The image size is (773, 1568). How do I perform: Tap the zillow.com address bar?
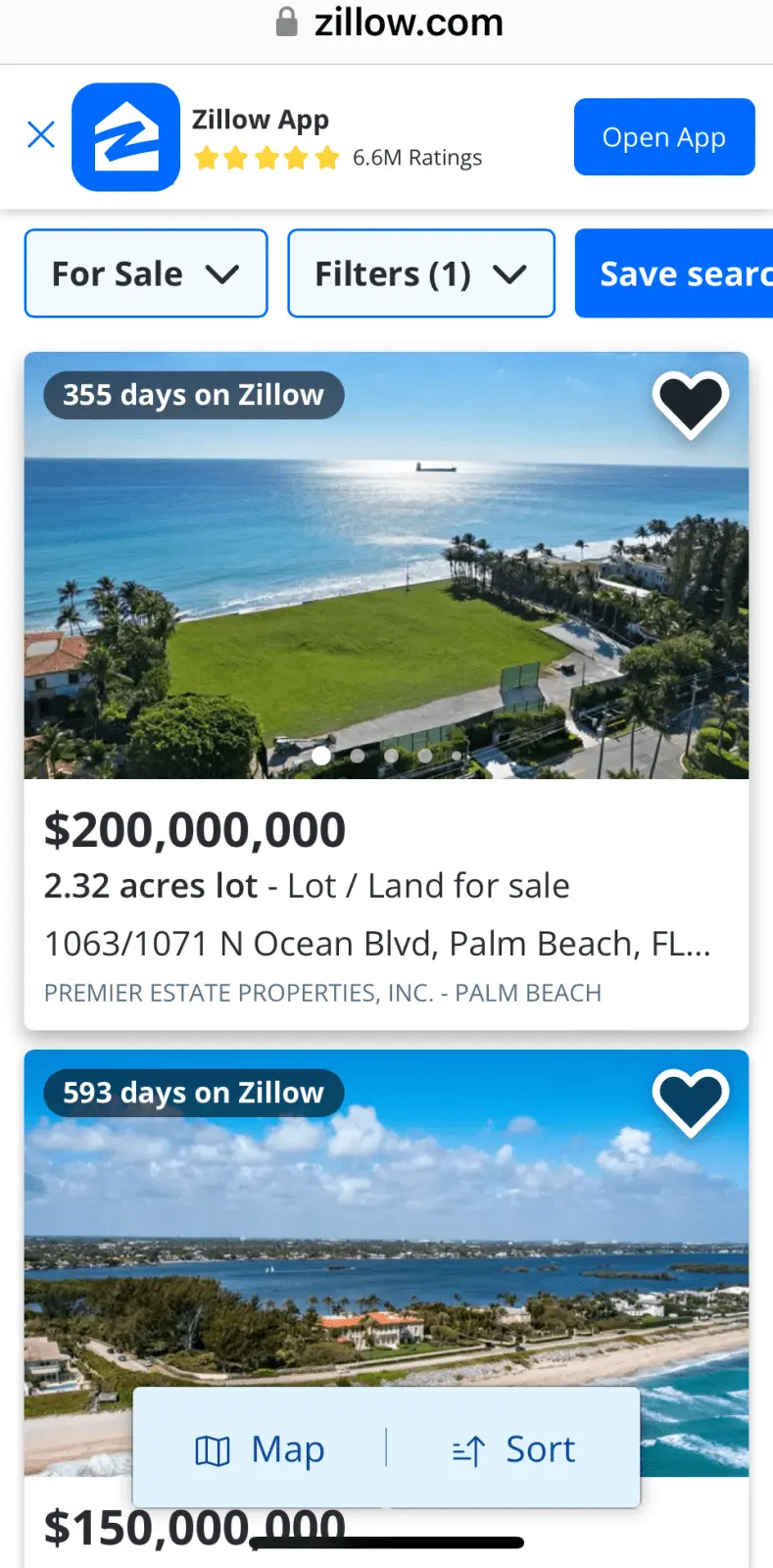[390, 24]
